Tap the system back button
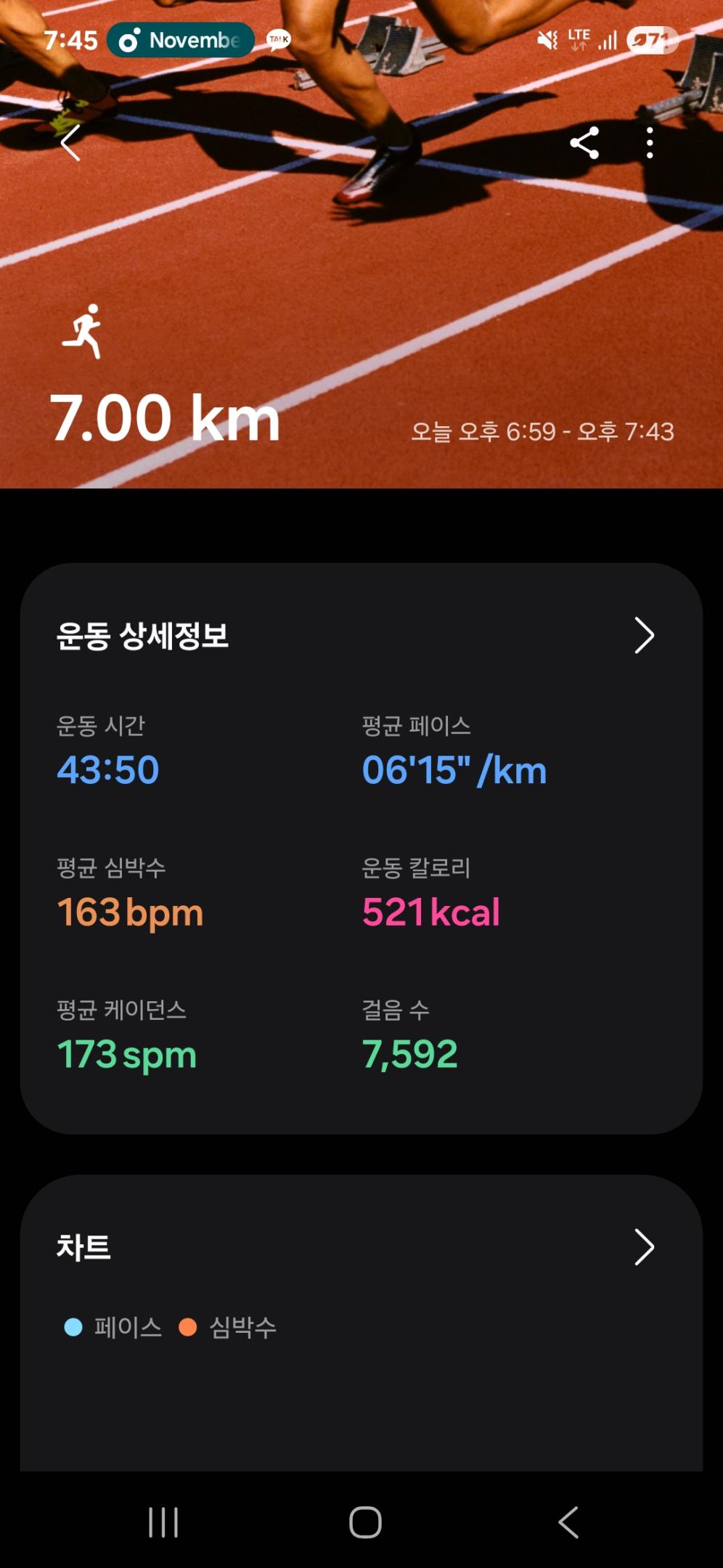The image size is (723, 1568). click(x=568, y=1522)
